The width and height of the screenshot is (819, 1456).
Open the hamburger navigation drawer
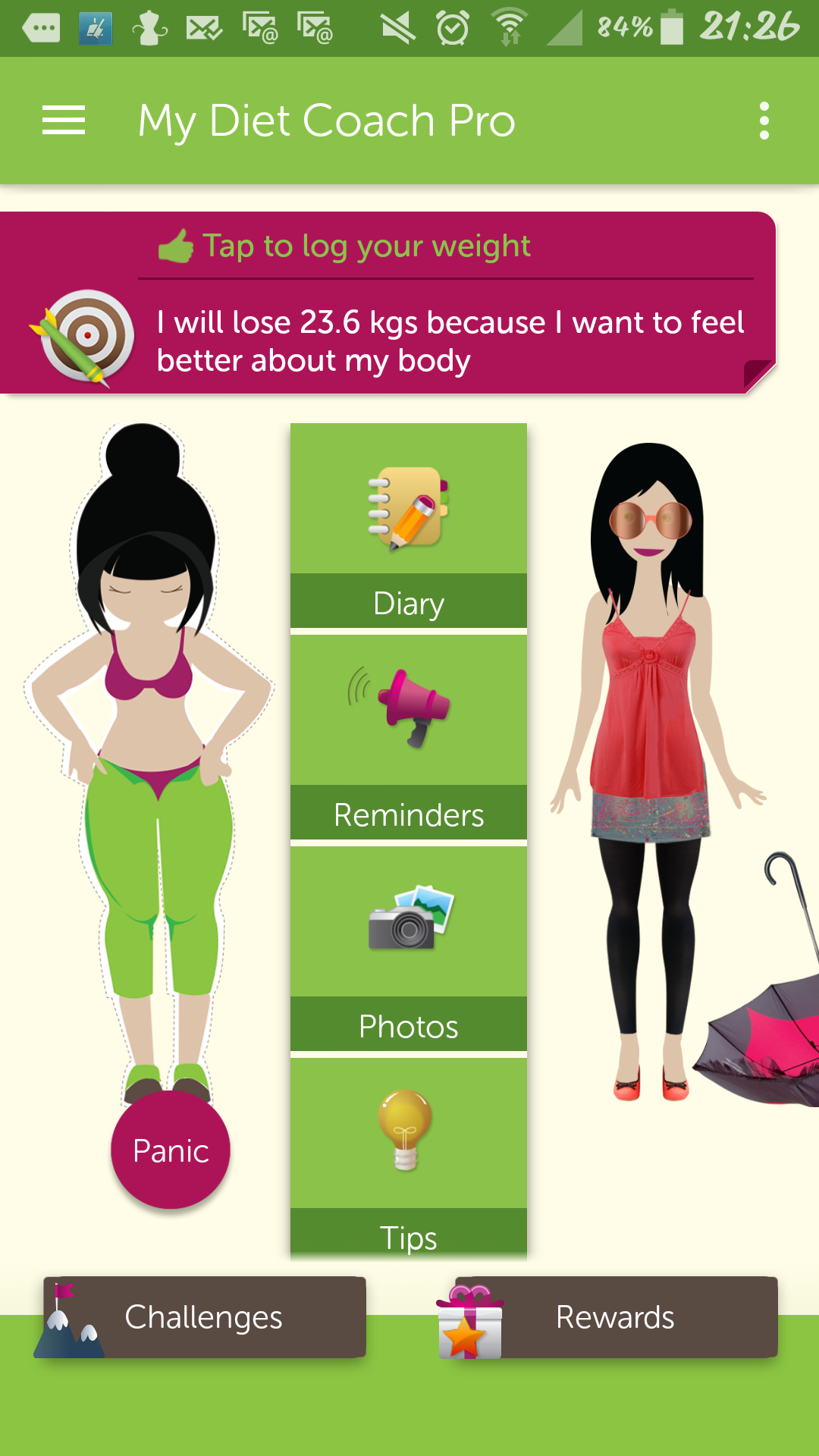tap(64, 121)
